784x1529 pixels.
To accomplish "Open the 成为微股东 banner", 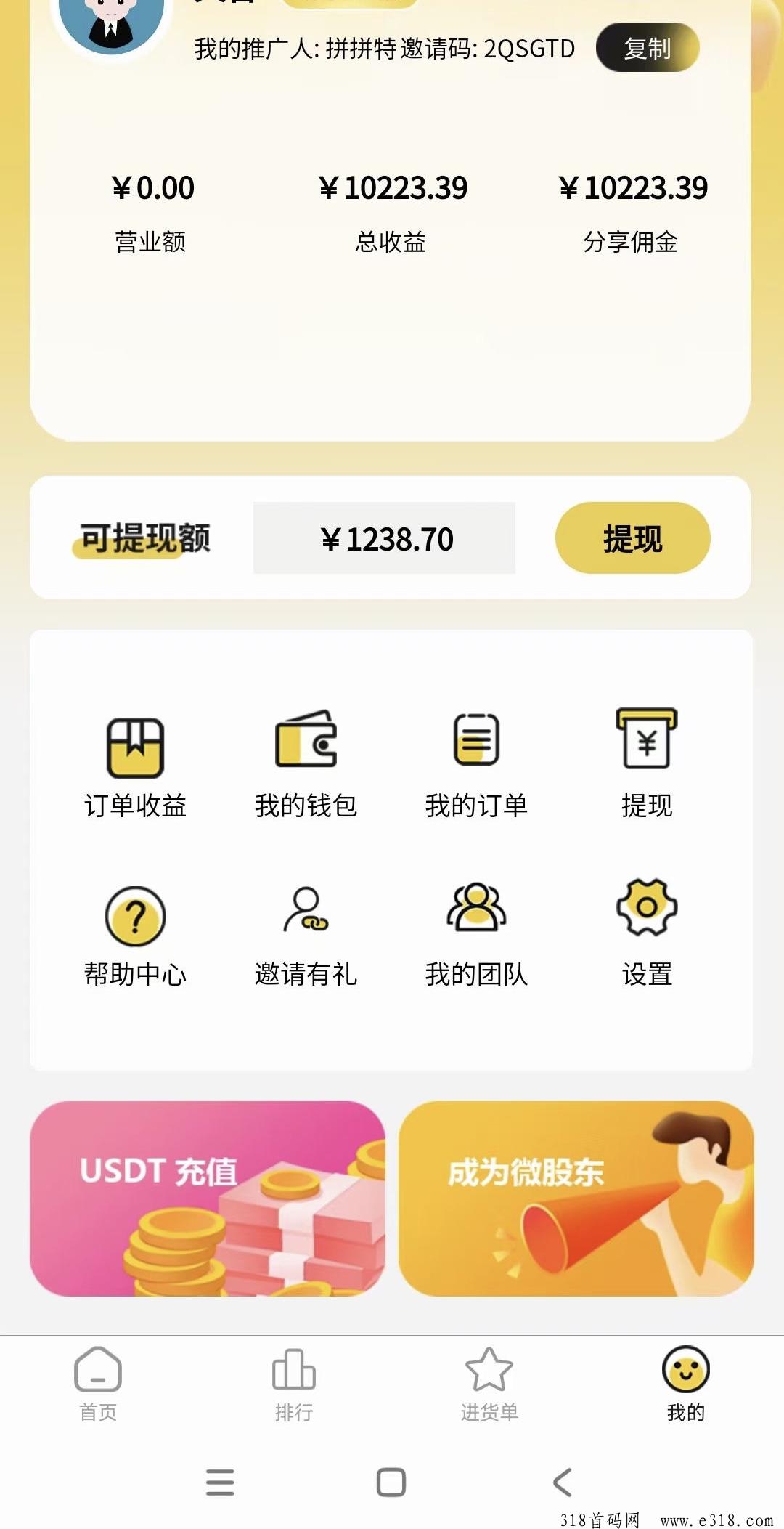I will click(x=576, y=1199).
